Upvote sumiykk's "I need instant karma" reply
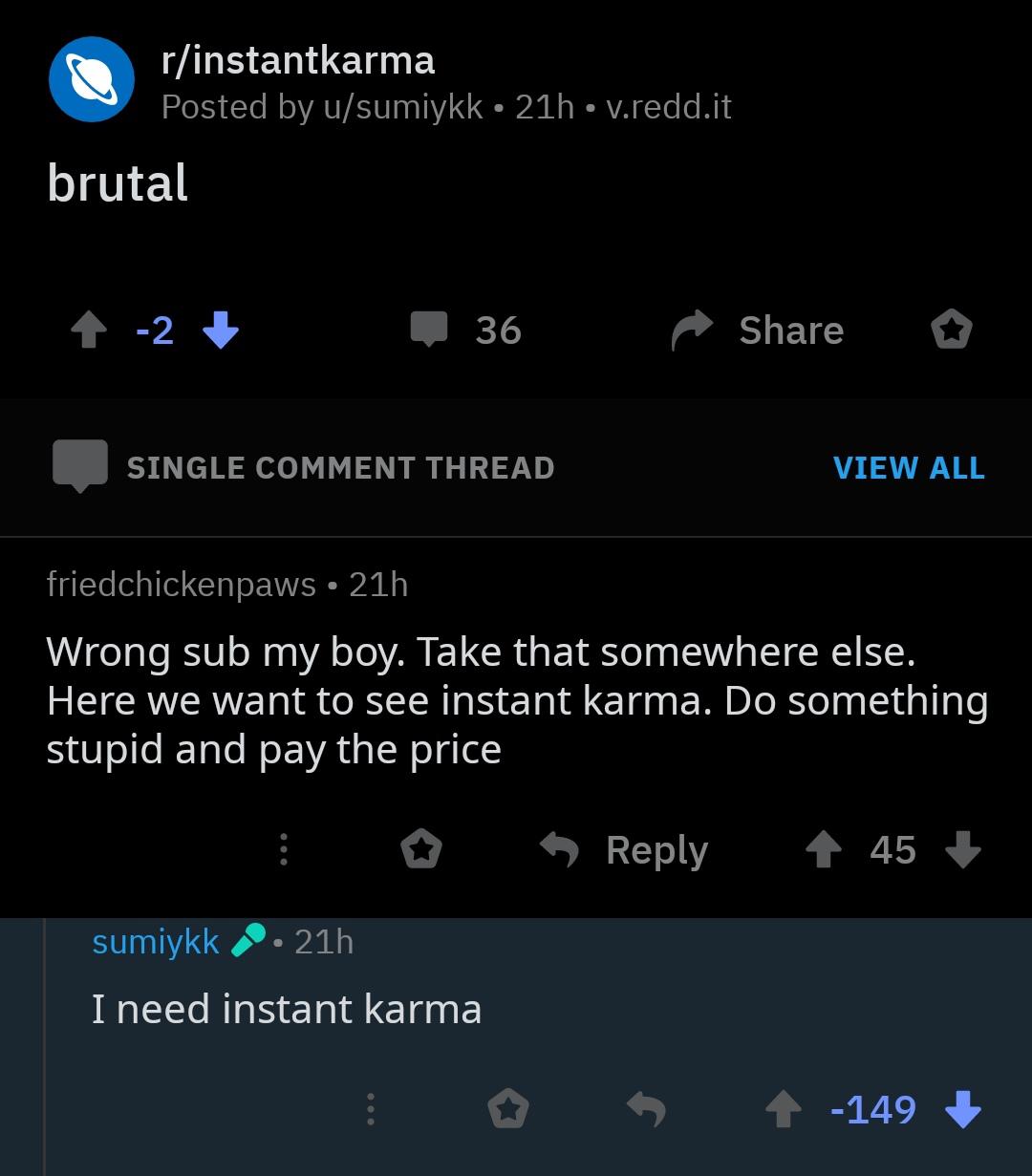 pyautogui.click(x=784, y=1109)
